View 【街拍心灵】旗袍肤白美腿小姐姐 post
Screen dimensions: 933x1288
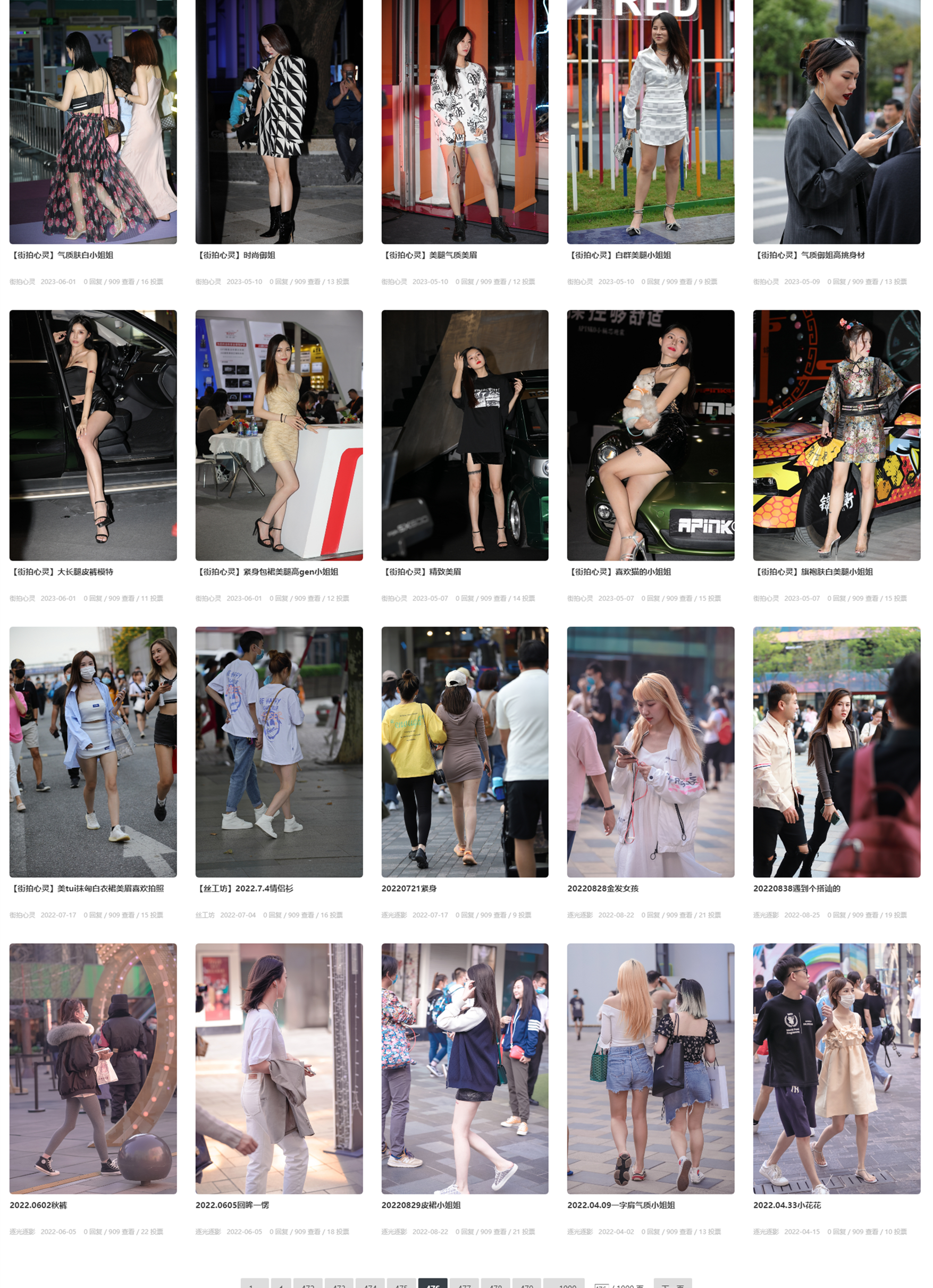tap(813, 572)
